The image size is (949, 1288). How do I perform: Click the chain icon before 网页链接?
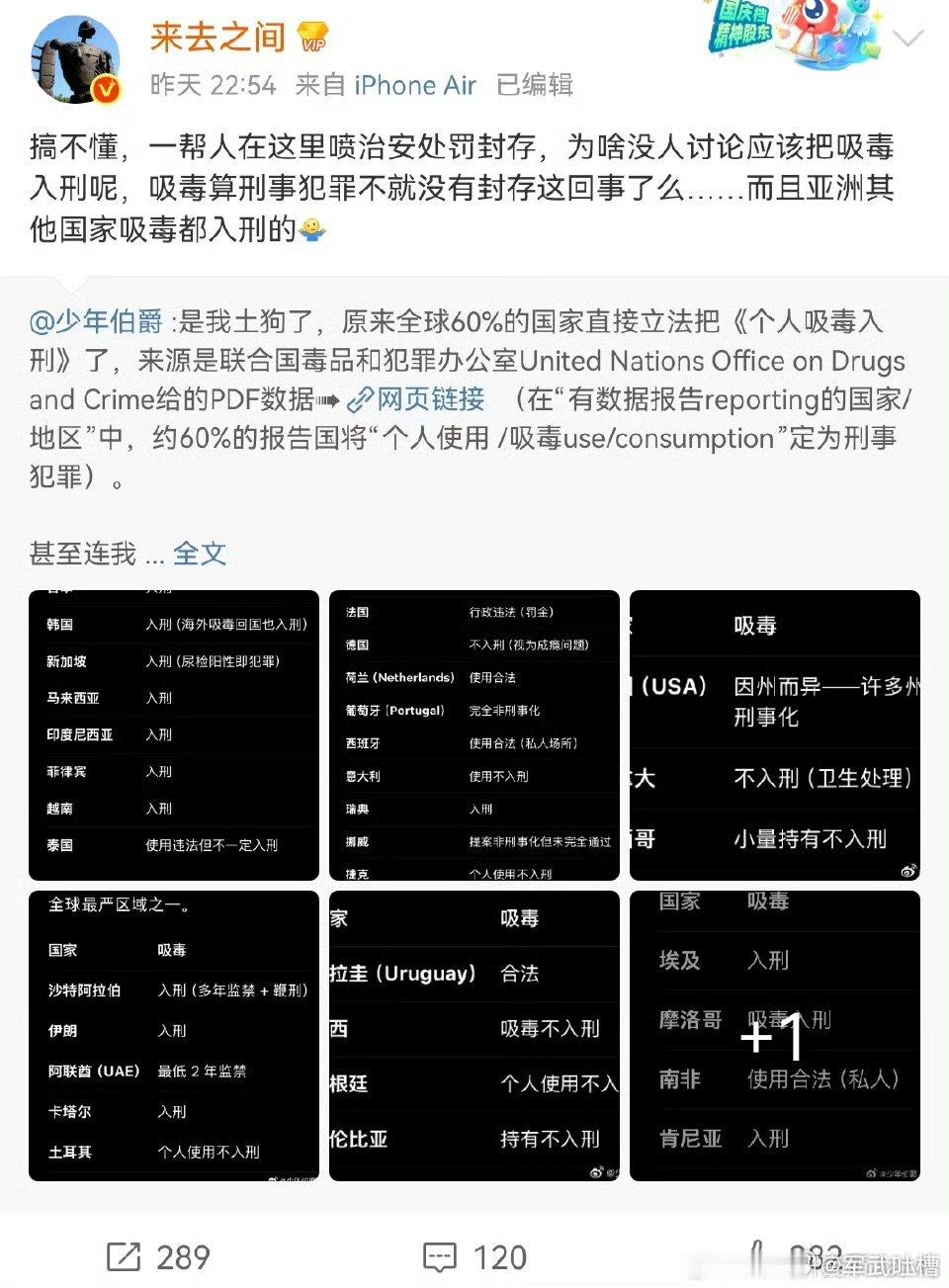360,399
